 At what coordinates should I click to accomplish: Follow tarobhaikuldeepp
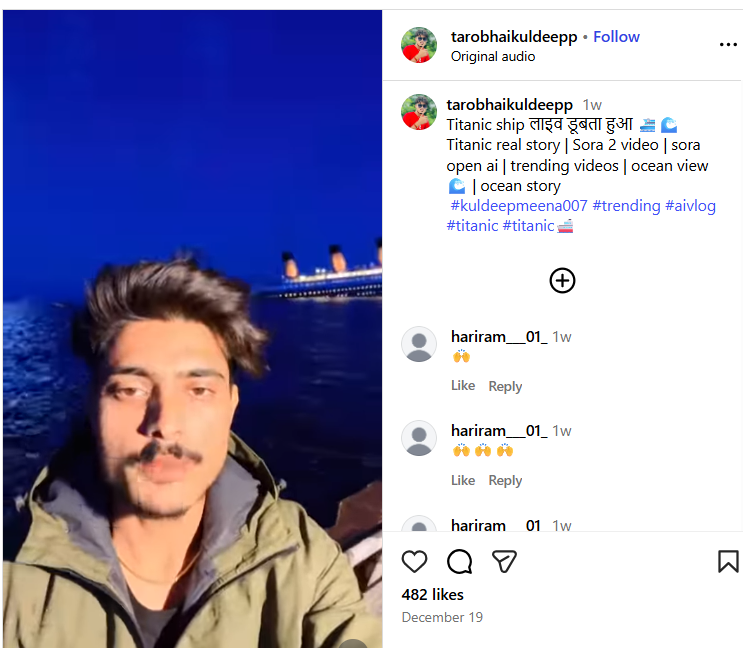pyautogui.click(x=616, y=36)
